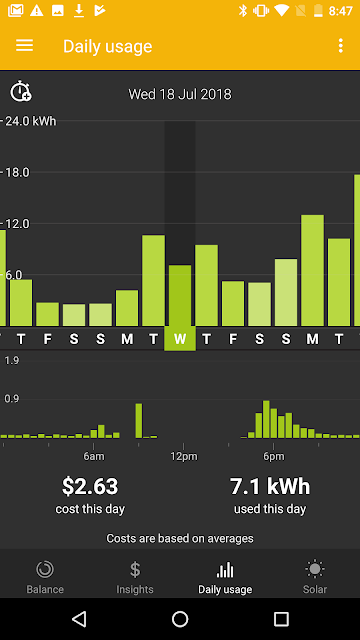Go to the Solar tab
Viewport: 360px width, 640px height.
[x=315, y=577]
